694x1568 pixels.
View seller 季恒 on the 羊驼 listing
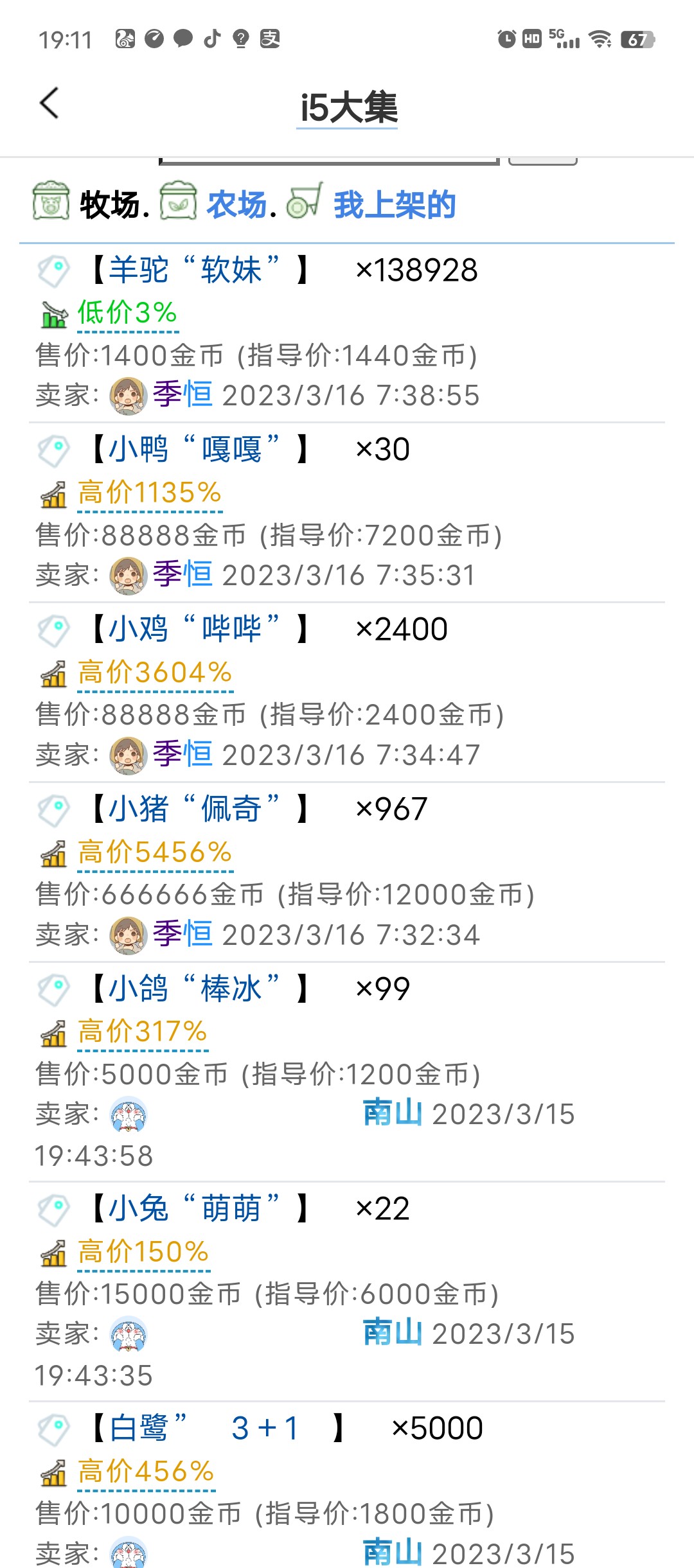click(x=182, y=394)
